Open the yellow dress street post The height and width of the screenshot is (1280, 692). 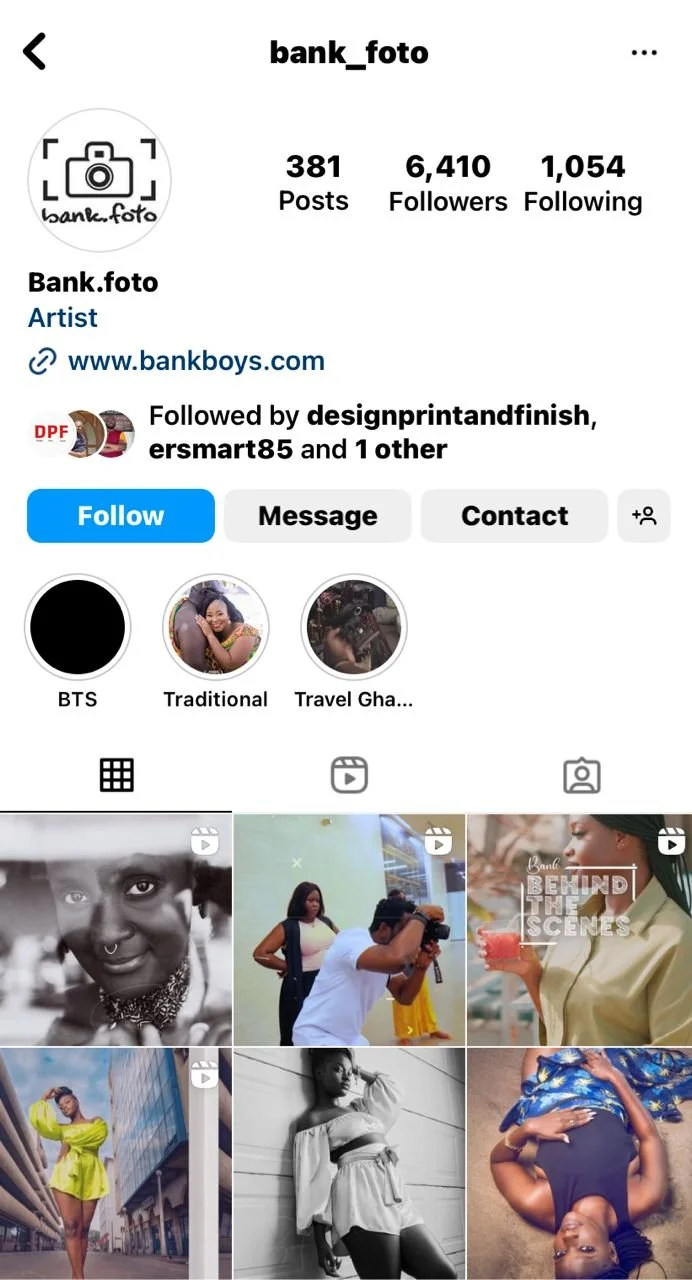115,1164
